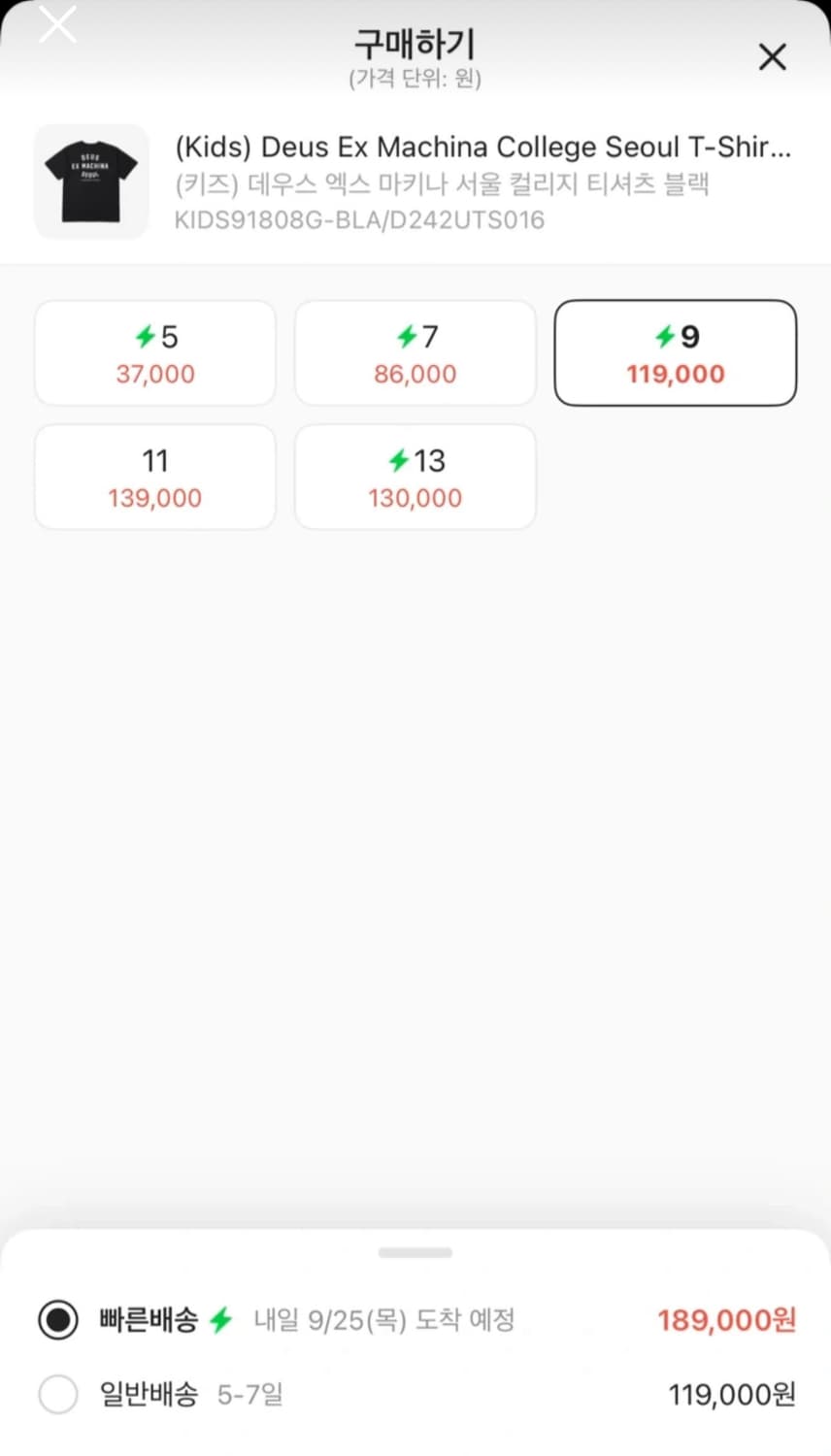Close the 구매하기 purchase sheet
831x1456 pixels.
pyautogui.click(x=772, y=57)
